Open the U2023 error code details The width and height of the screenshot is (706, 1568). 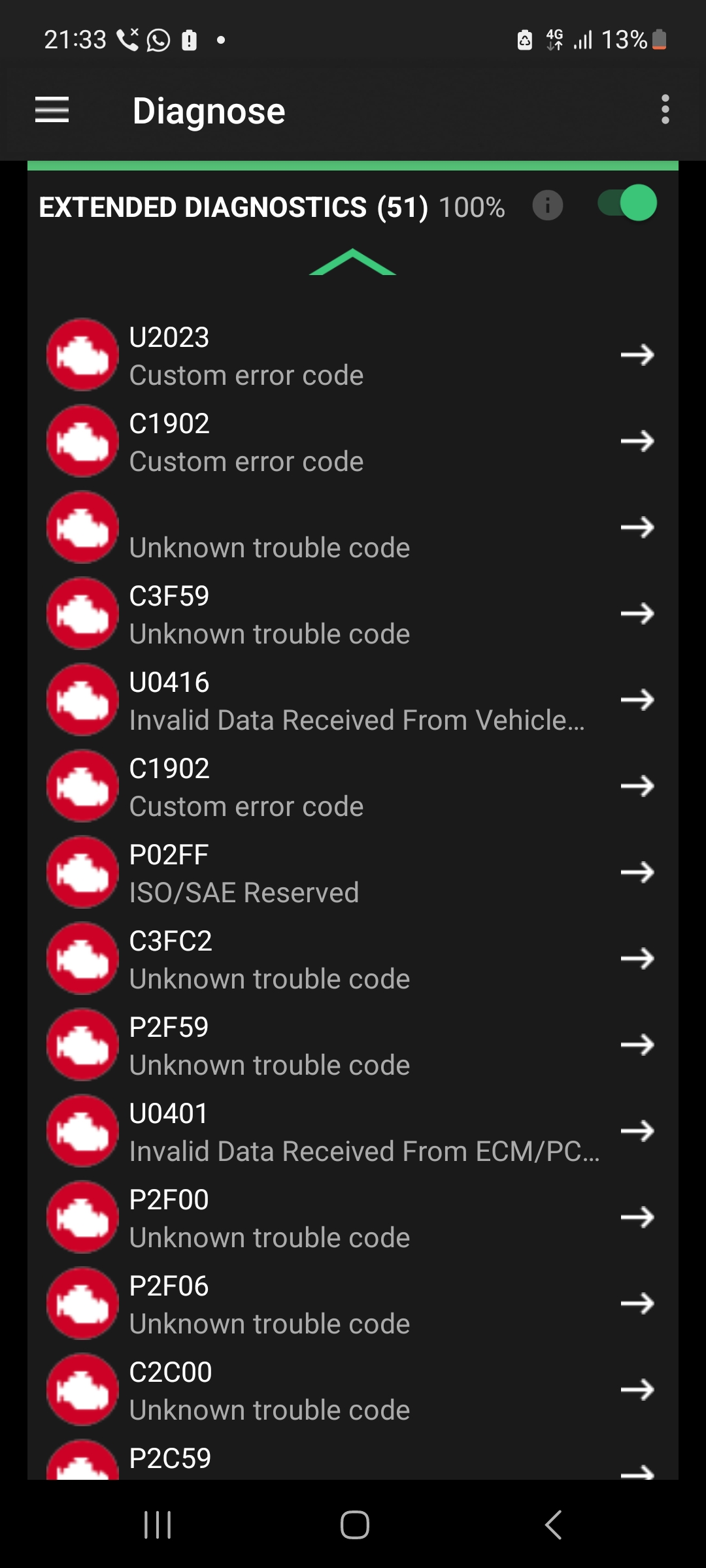click(353, 355)
